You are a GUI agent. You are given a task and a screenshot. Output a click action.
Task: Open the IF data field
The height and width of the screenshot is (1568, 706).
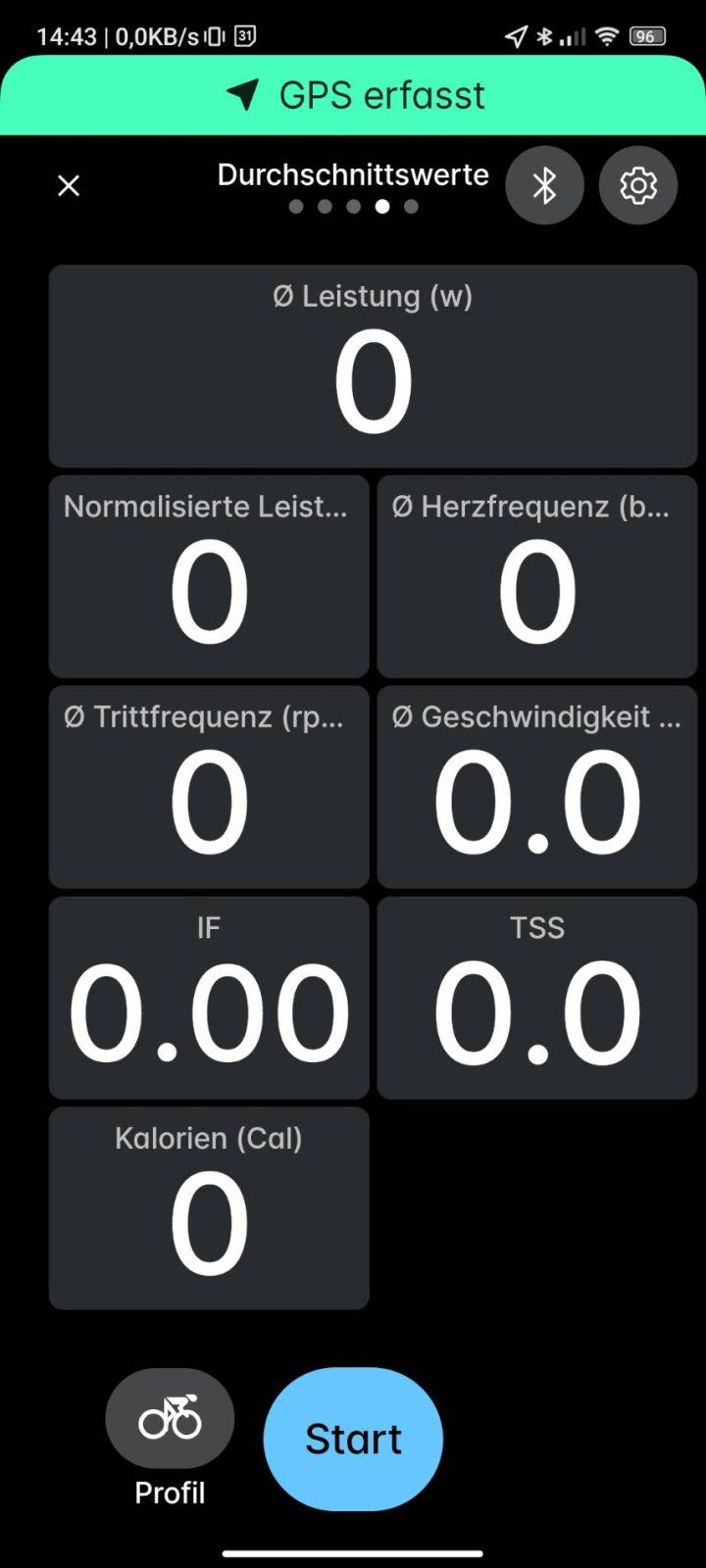[x=209, y=998]
